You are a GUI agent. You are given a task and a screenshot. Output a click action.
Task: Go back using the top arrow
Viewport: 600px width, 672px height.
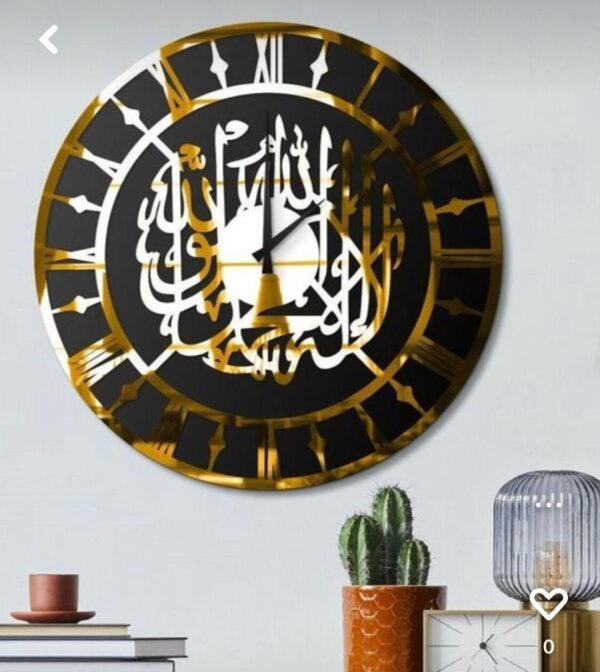click(x=48, y=40)
